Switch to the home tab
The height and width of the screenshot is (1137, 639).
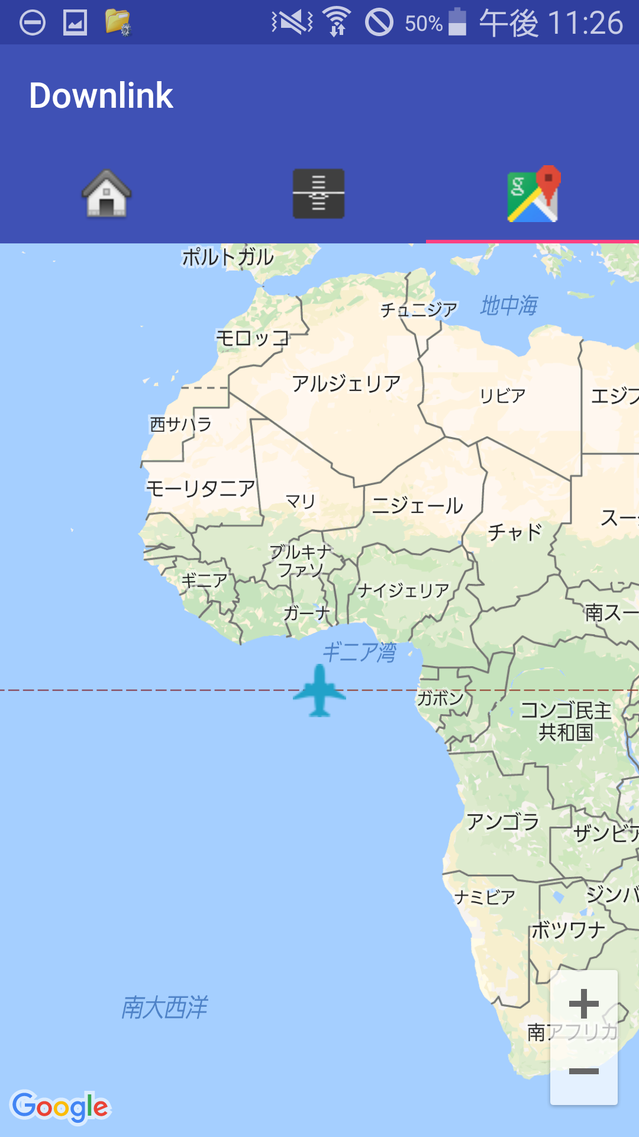[x=106, y=193]
